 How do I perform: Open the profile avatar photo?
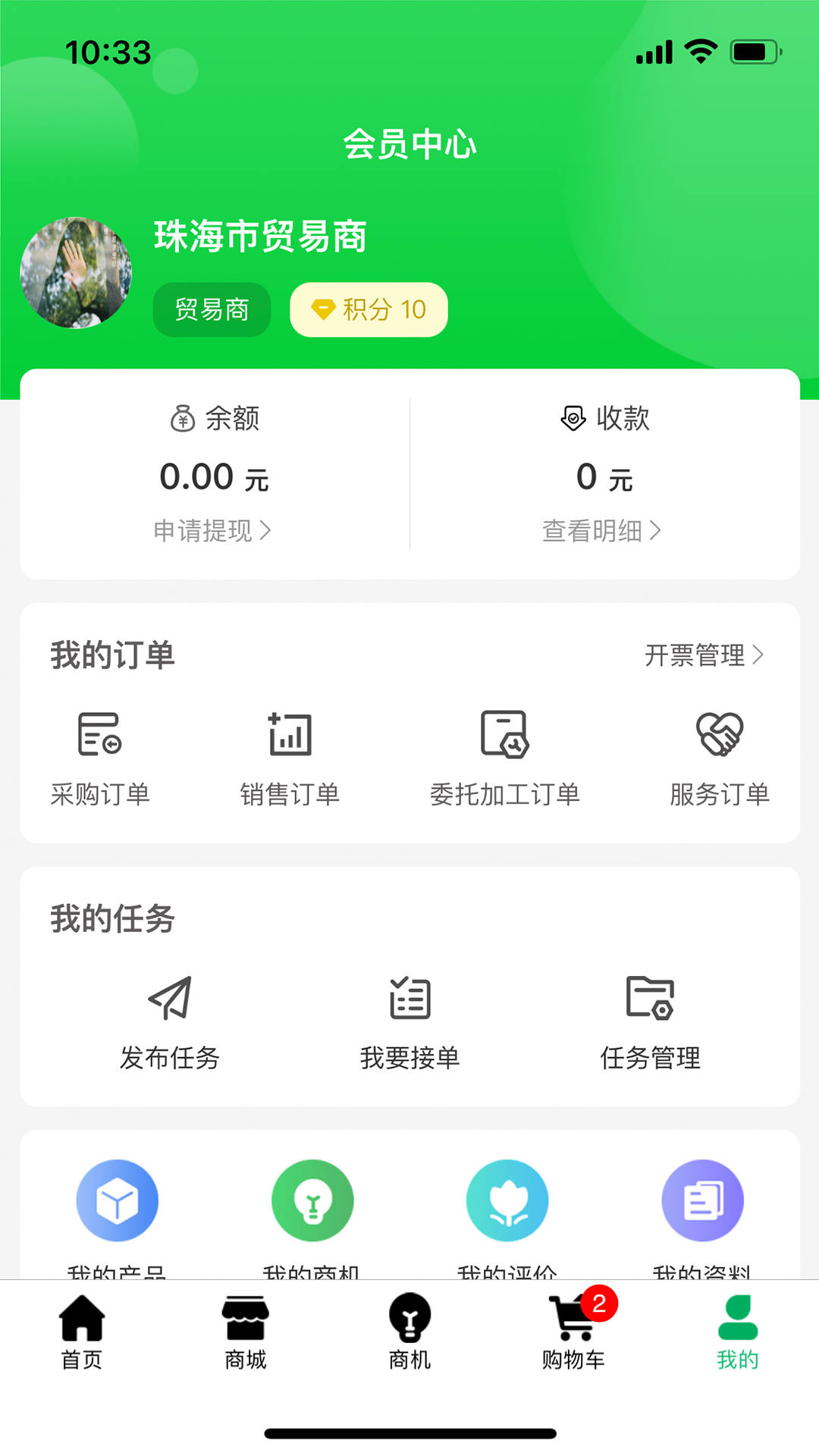[76, 273]
